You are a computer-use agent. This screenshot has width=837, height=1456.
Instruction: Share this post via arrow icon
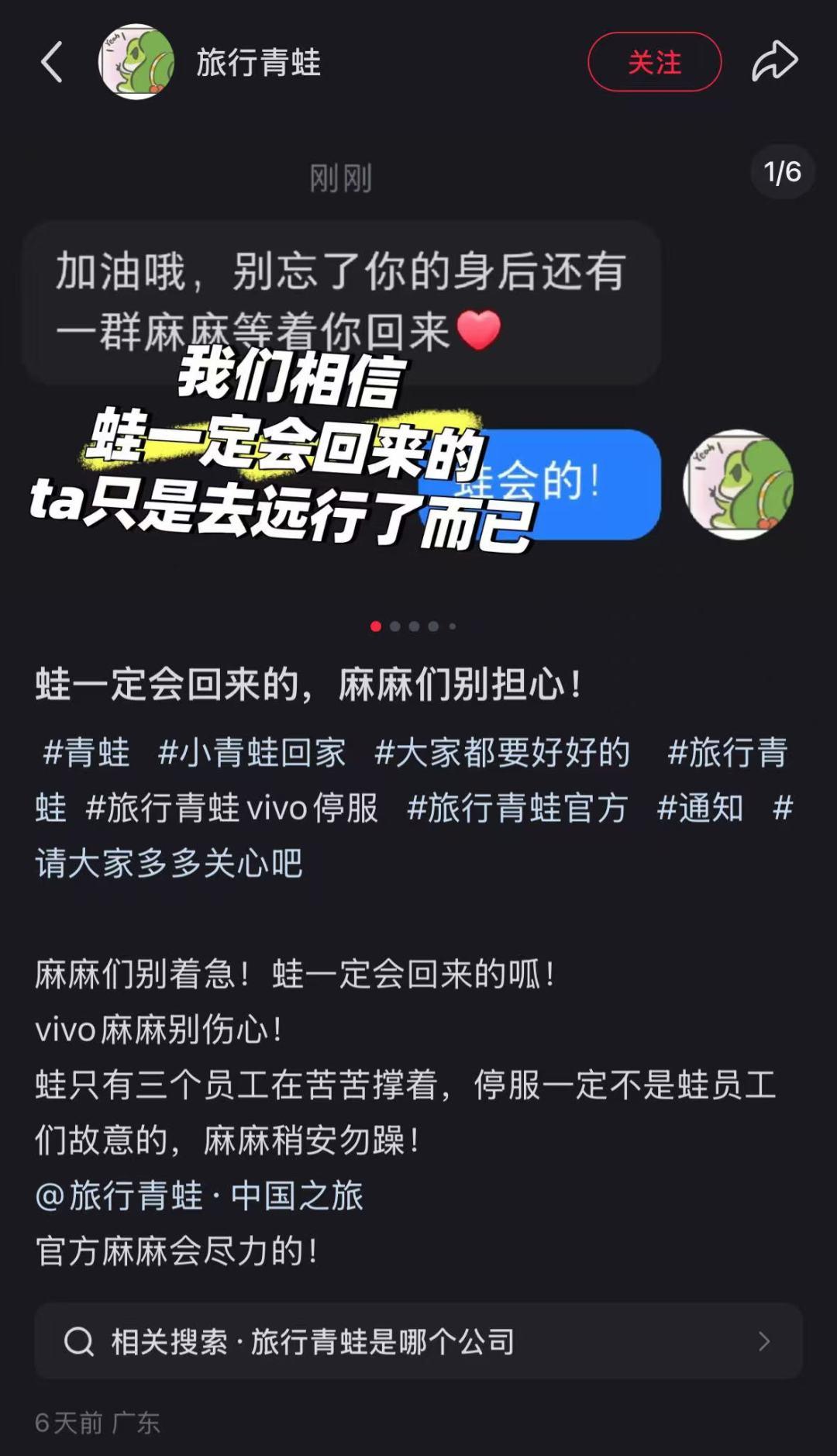(x=774, y=62)
